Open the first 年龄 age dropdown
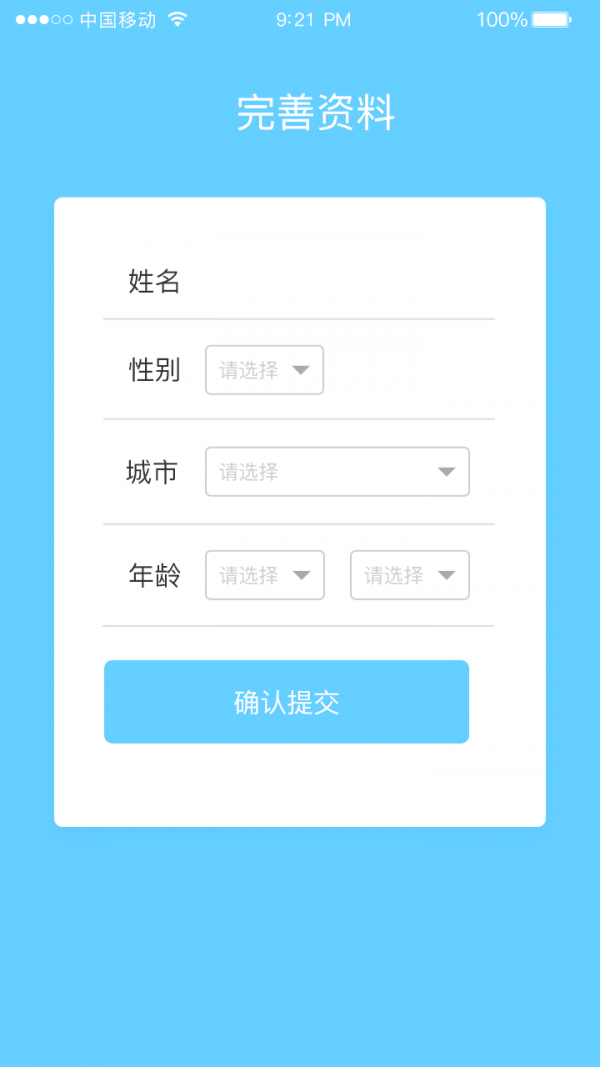The image size is (600, 1067). pyautogui.click(x=264, y=575)
